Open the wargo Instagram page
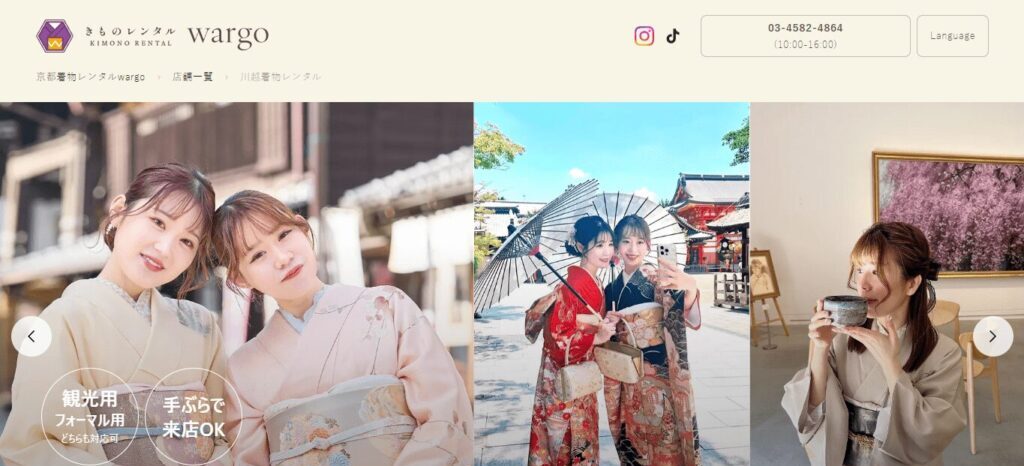This screenshot has height=466, width=1024. 644,36
